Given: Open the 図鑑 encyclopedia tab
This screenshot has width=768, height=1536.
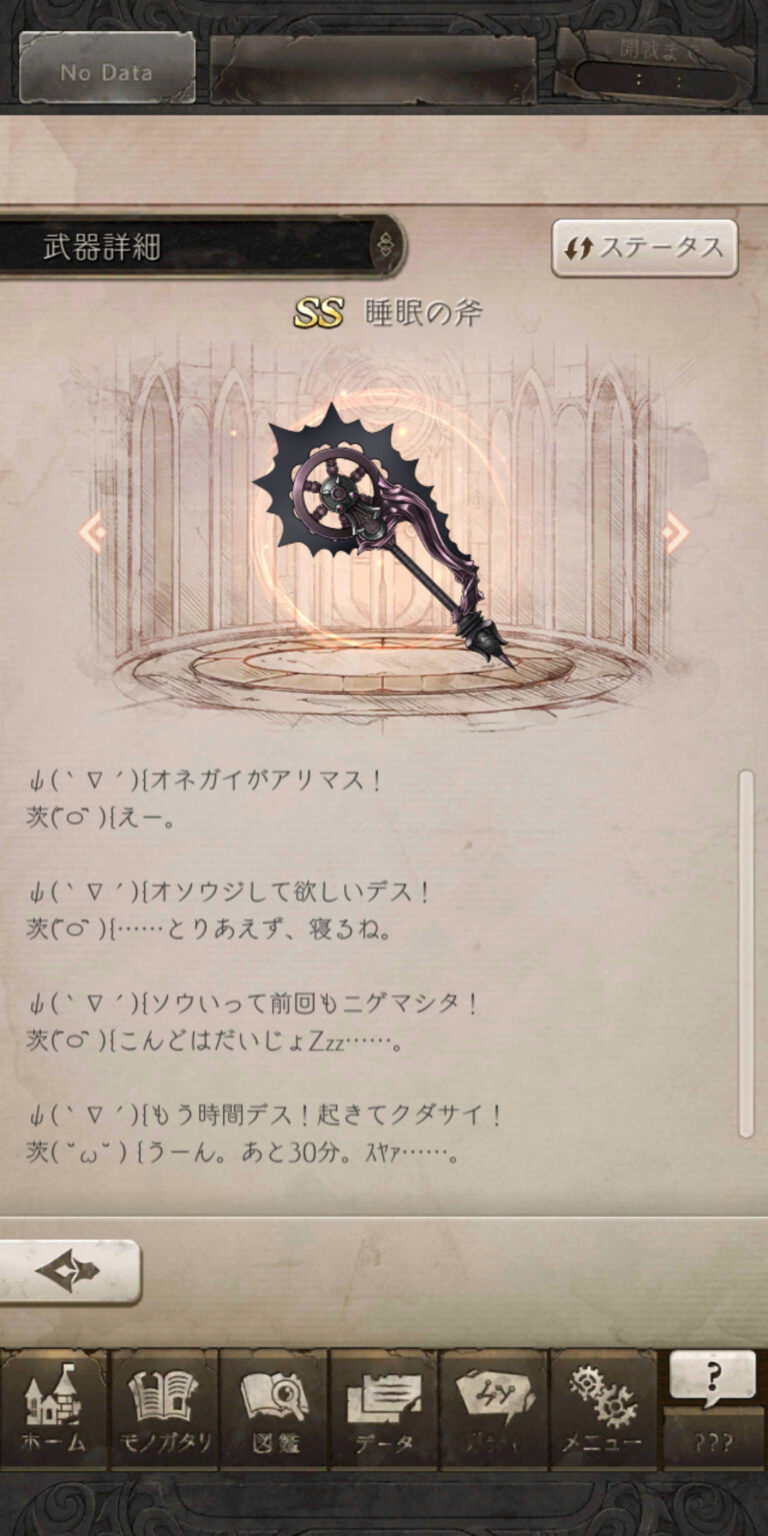Looking at the screenshot, I should pyautogui.click(x=274, y=1408).
